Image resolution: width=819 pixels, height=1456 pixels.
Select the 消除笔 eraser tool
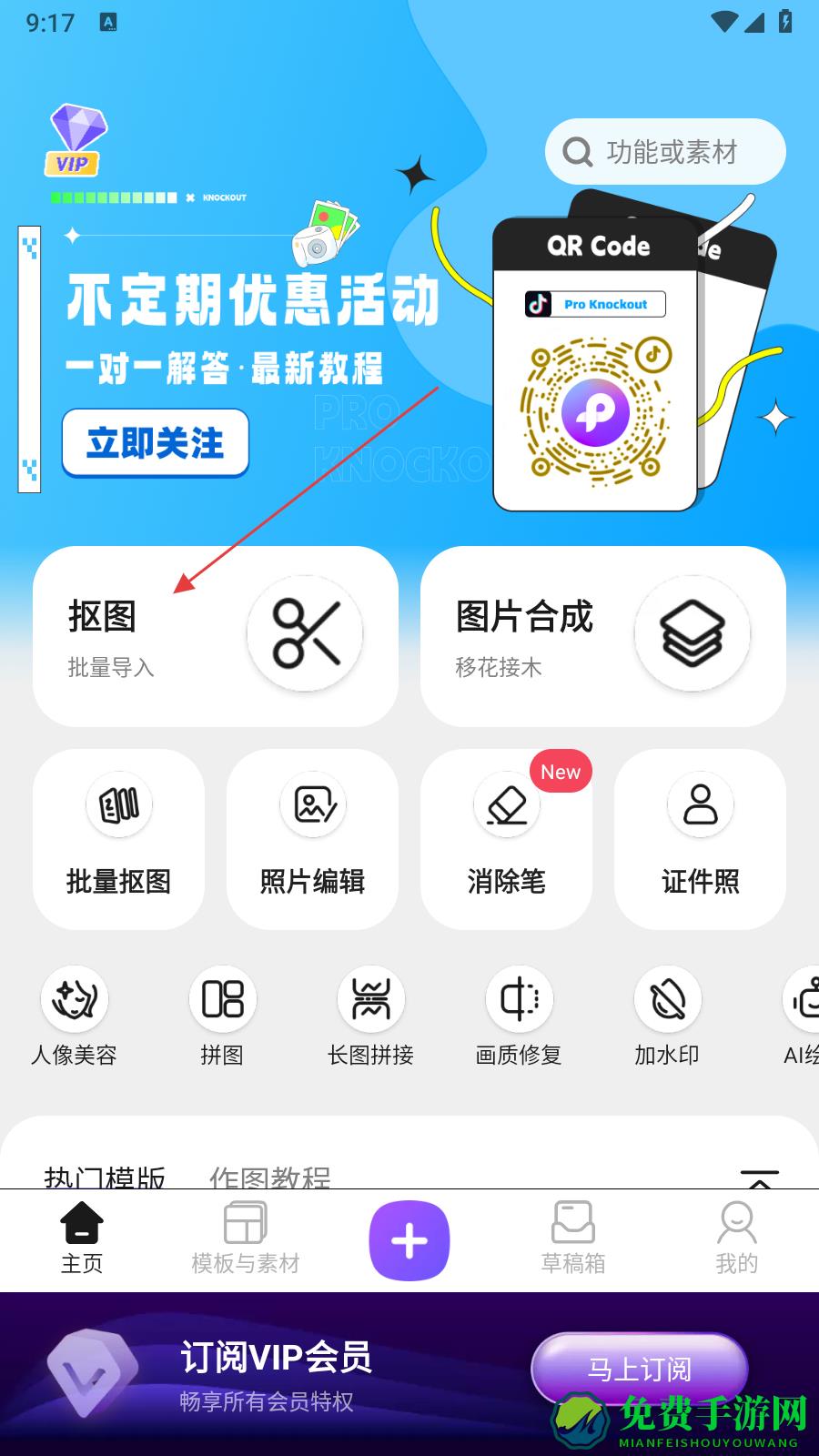[x=506, y=839]
